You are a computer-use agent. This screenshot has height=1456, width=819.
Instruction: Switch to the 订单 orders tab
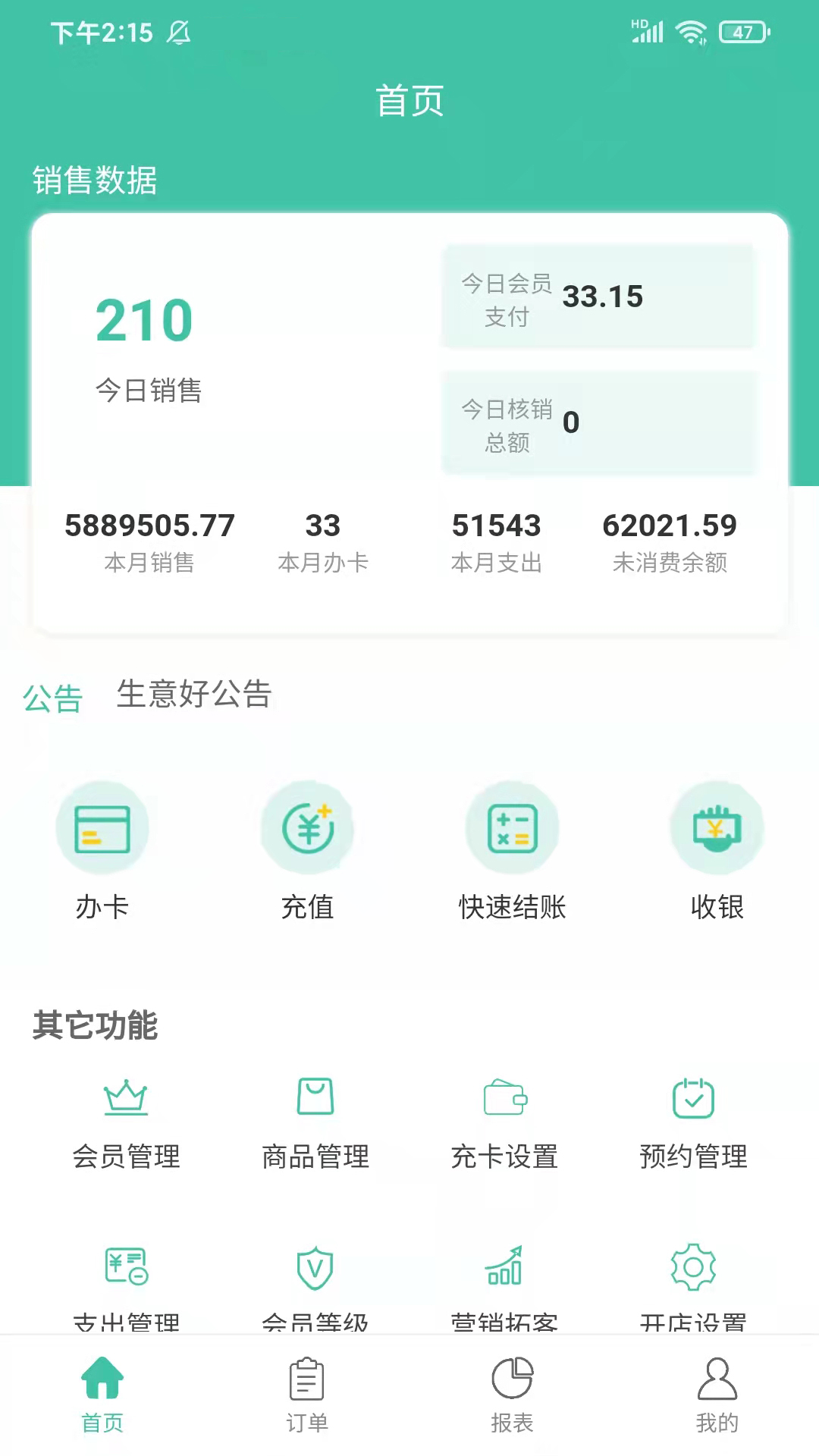[x=307, y=1395]
